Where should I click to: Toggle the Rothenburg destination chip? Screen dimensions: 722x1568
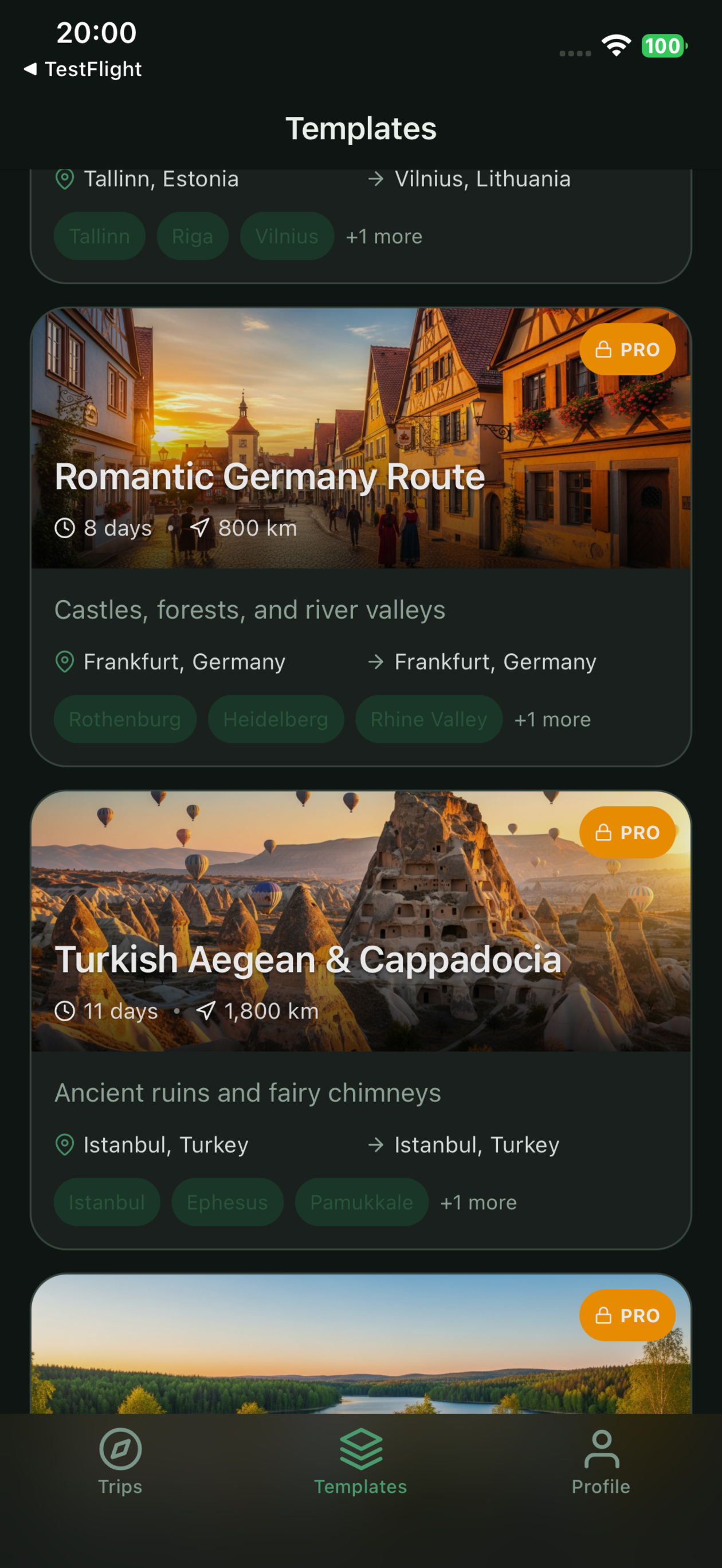coord(125,719)
